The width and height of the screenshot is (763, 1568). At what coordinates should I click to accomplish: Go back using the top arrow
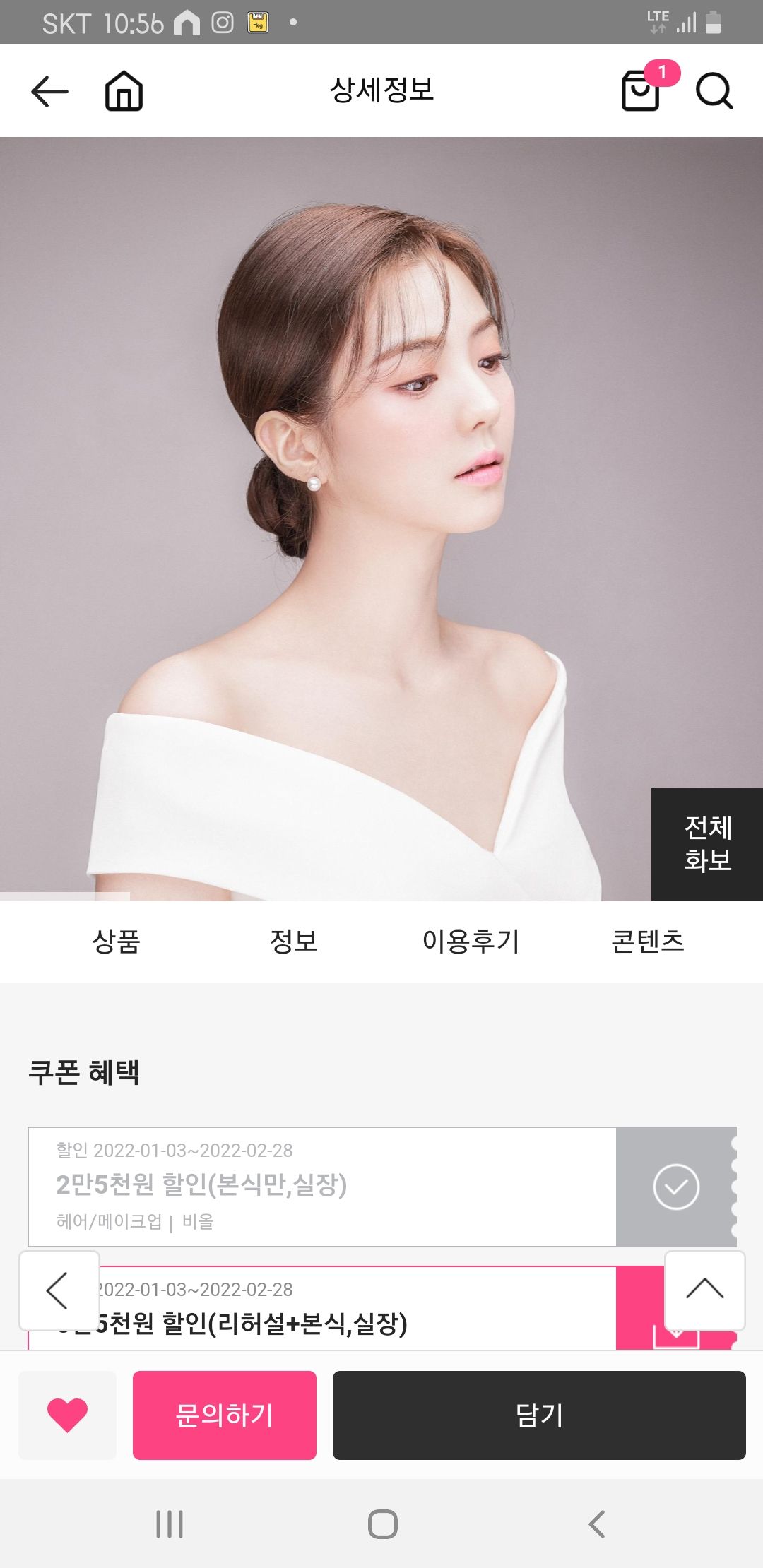tap(49, 92)
